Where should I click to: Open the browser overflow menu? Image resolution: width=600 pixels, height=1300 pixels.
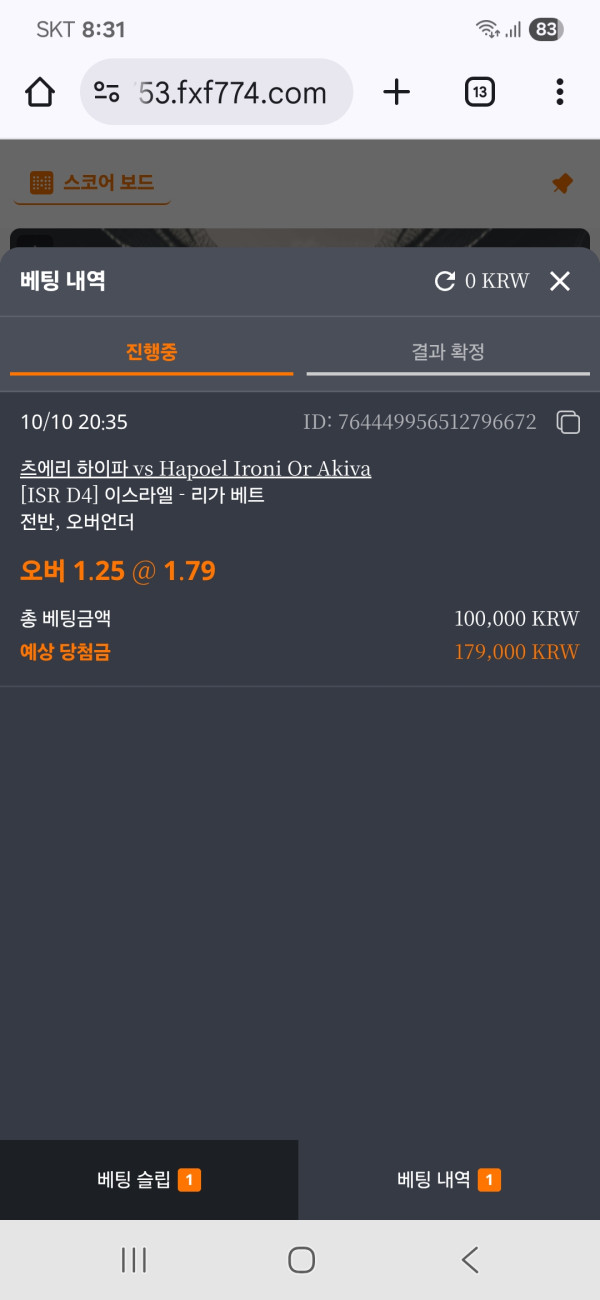pos(559,93)
